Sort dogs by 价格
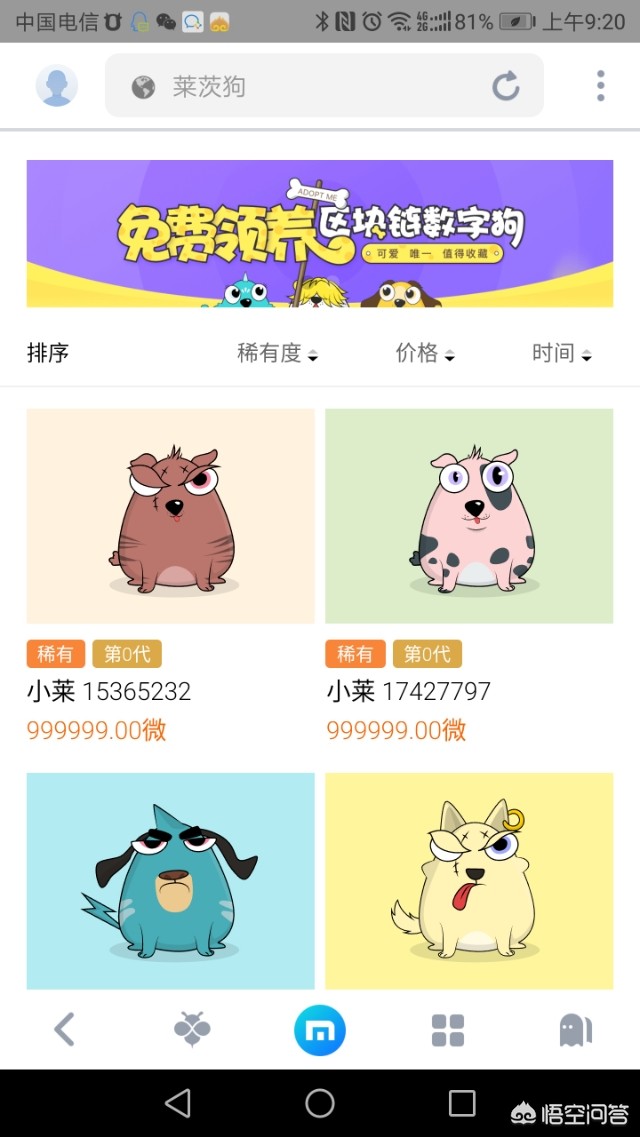 (x=425, y=353)
